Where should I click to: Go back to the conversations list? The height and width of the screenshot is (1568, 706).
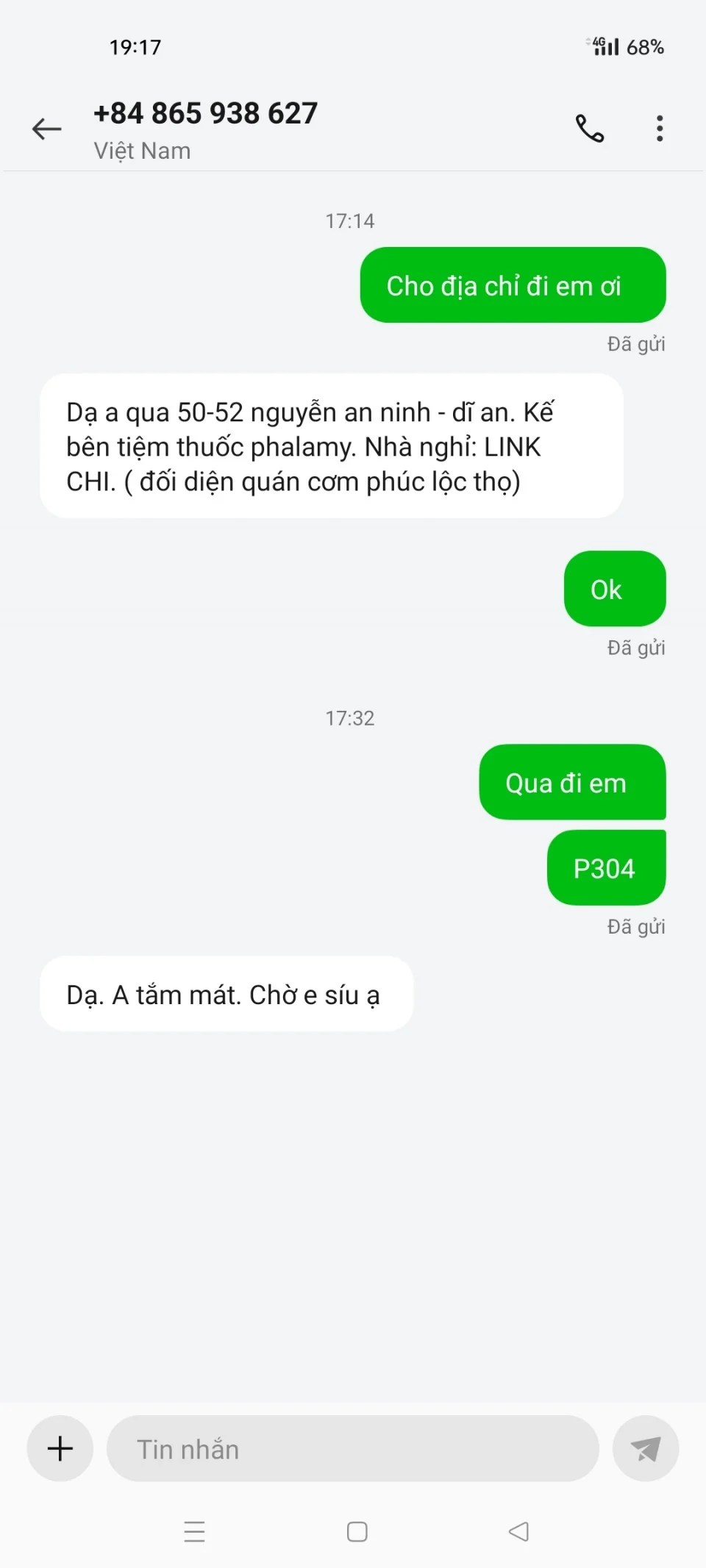(46, 129)
